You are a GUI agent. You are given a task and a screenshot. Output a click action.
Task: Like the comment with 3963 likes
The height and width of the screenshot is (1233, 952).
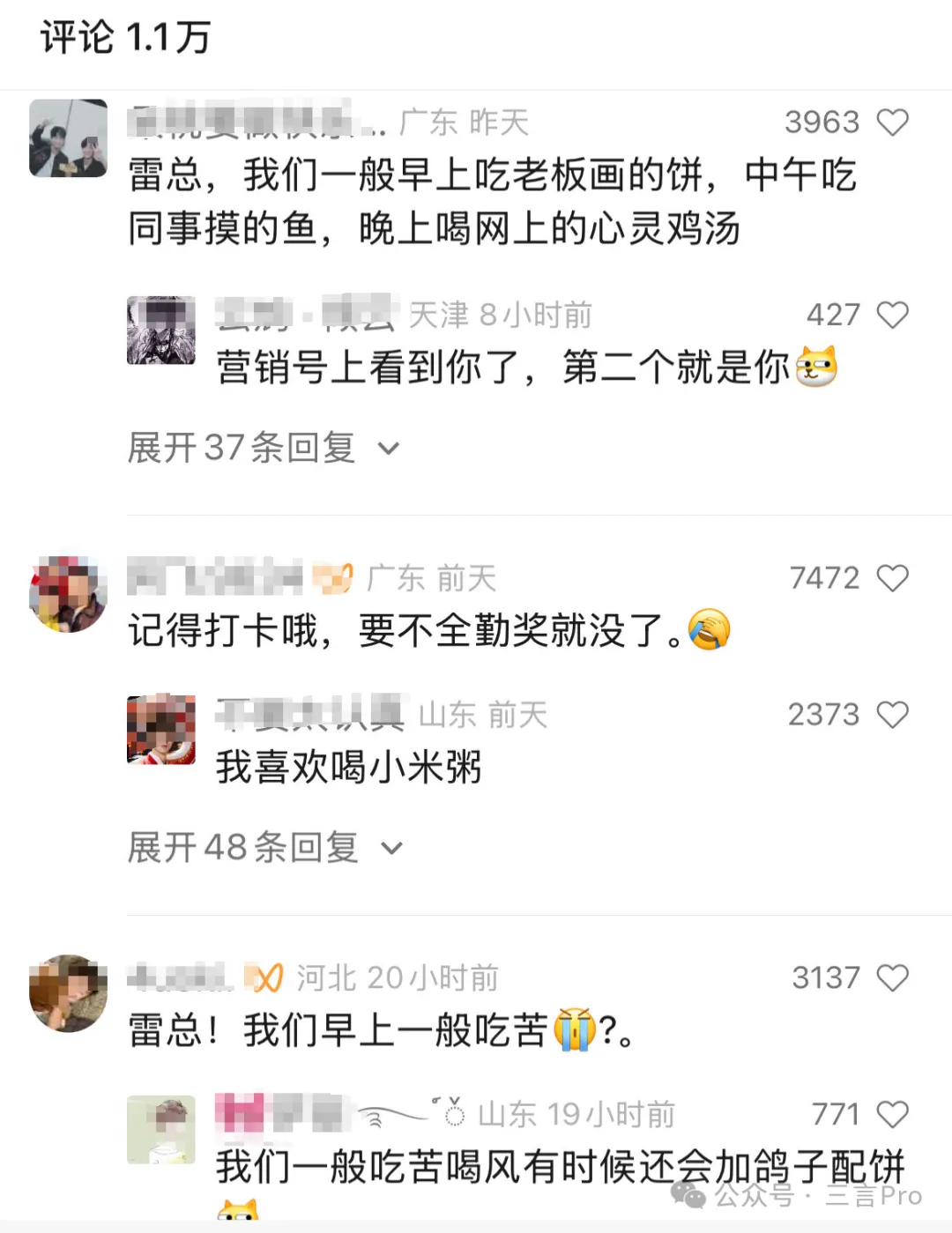[x=892, y=122]
